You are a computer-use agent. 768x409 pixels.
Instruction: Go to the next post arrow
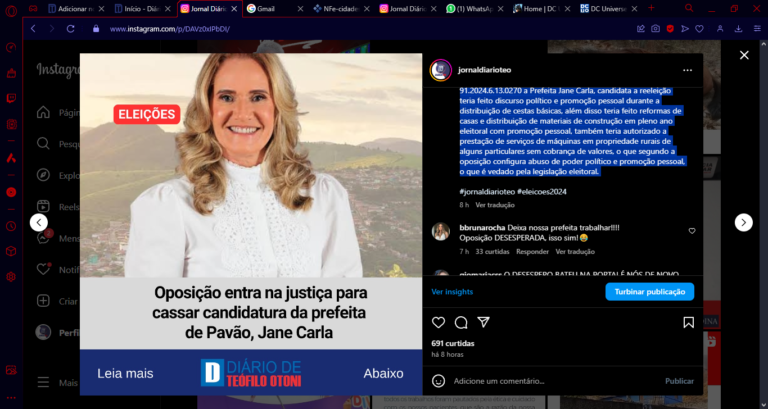click(743, 222)
